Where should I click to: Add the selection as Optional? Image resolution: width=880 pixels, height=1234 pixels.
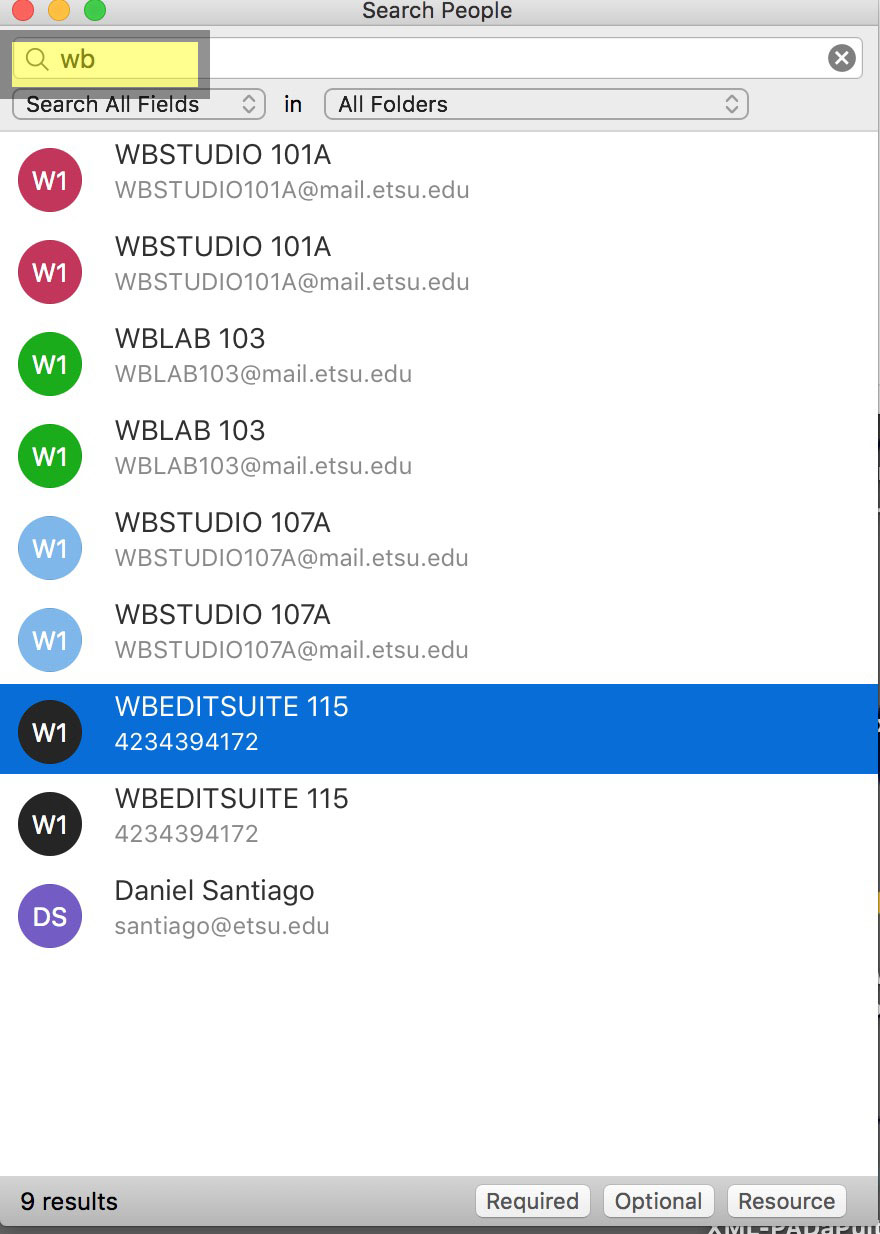click(x=658, y=1201)
